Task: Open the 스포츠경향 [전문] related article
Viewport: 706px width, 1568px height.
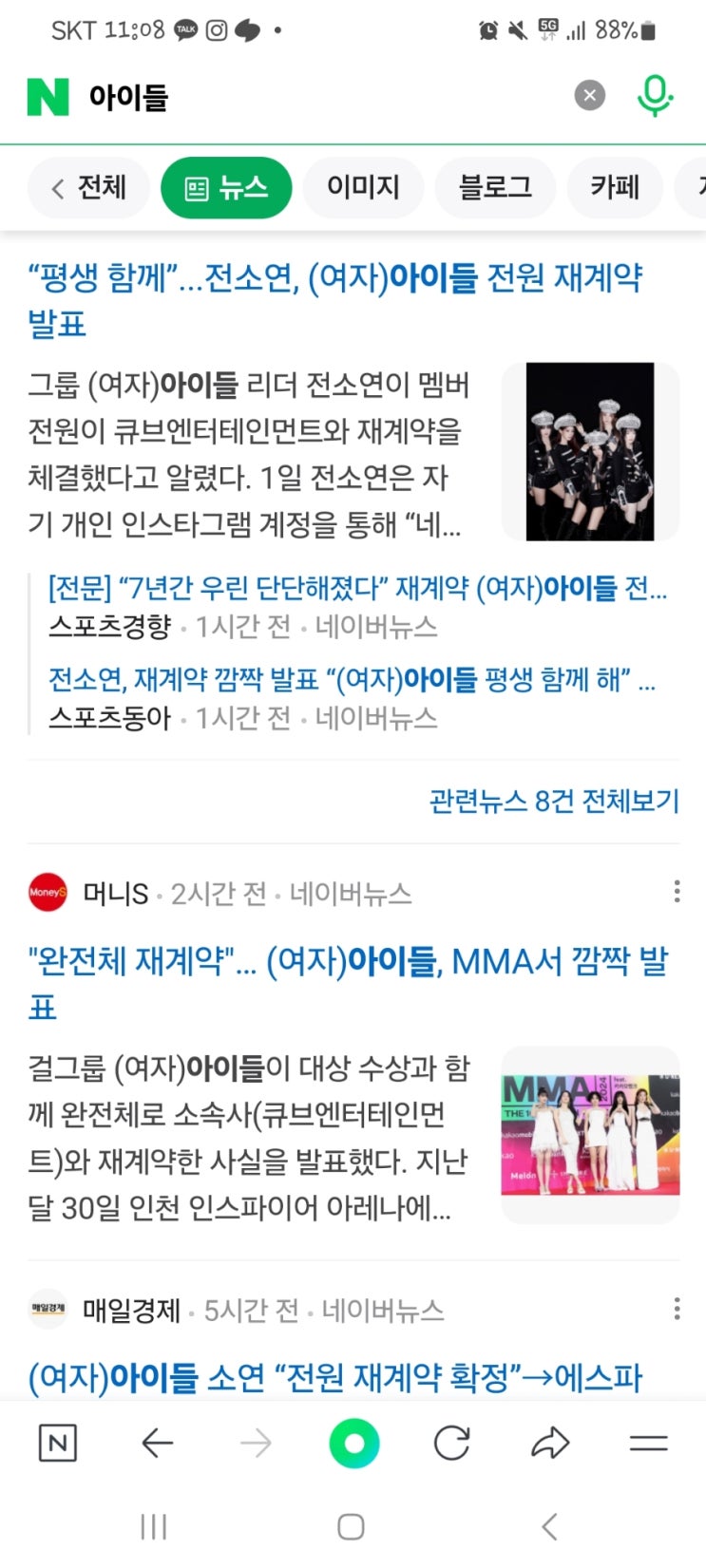Action: tap(357, 589)
